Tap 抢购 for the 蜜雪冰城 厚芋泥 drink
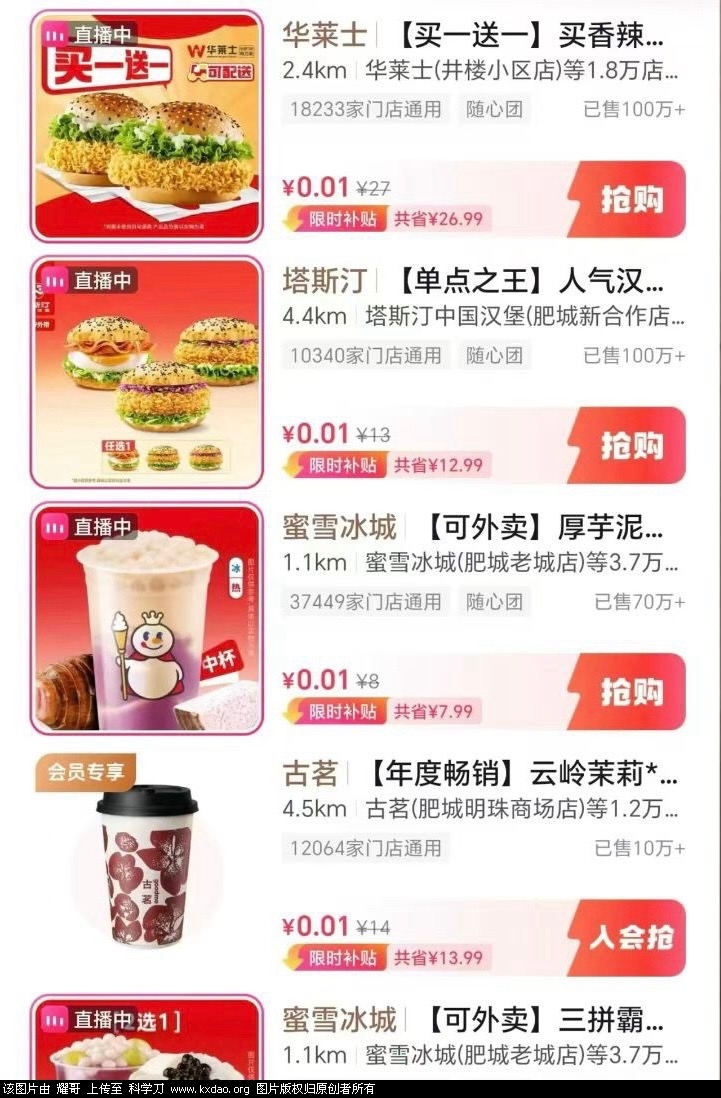Image resolution: width=721 pixels, height=1098 pixels. pyautogui.click(x=630, y=692)
